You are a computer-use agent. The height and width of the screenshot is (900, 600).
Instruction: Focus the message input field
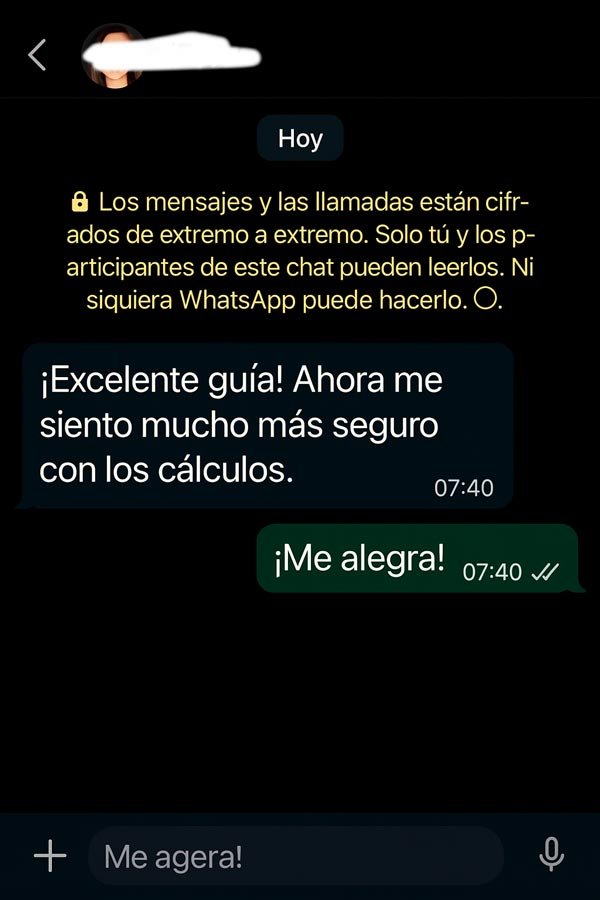click(295, 856)
